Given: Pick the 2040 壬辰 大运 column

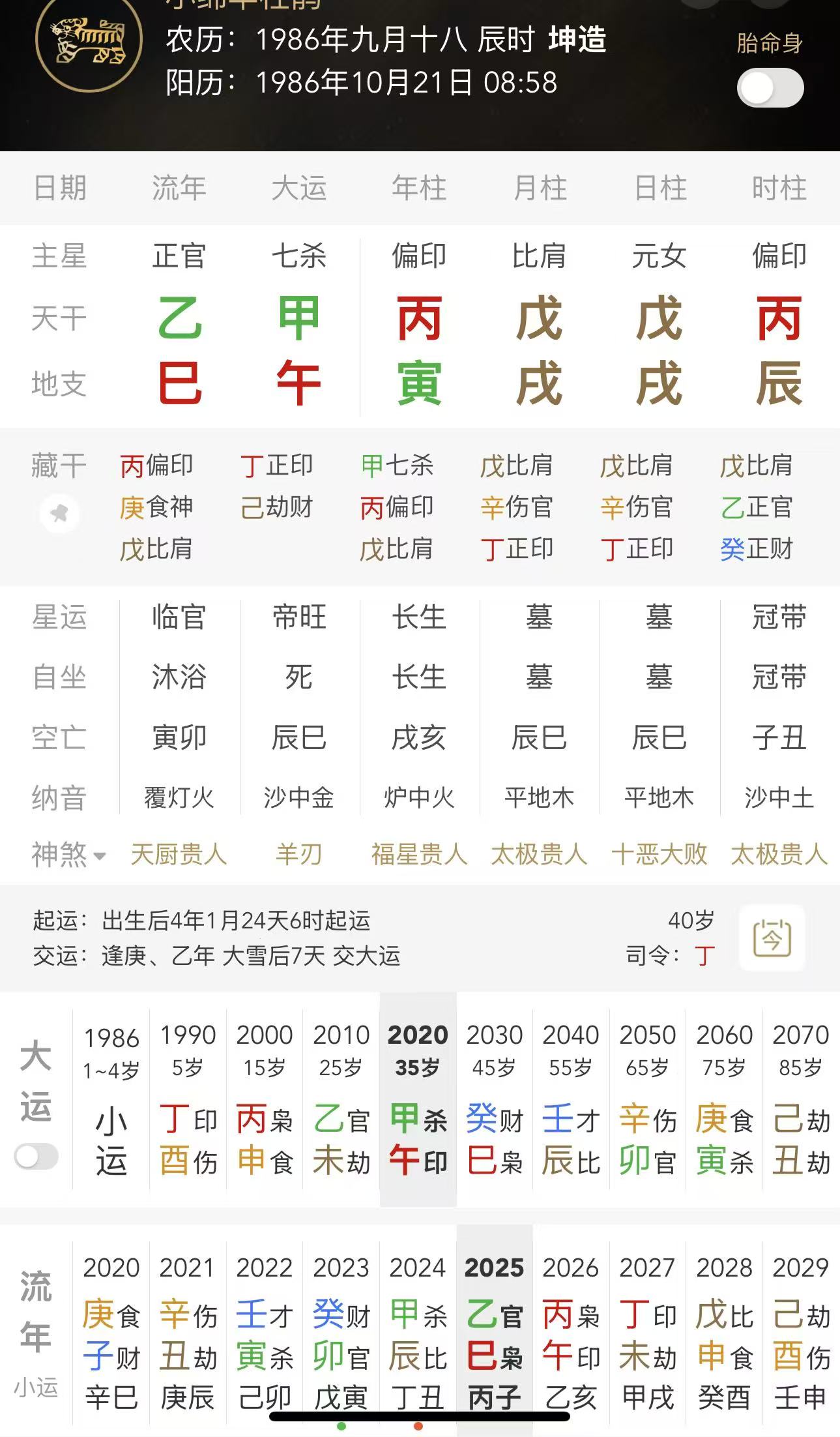Looking at the screenshot, I should pyautogui.click(x=571, y=1102).
